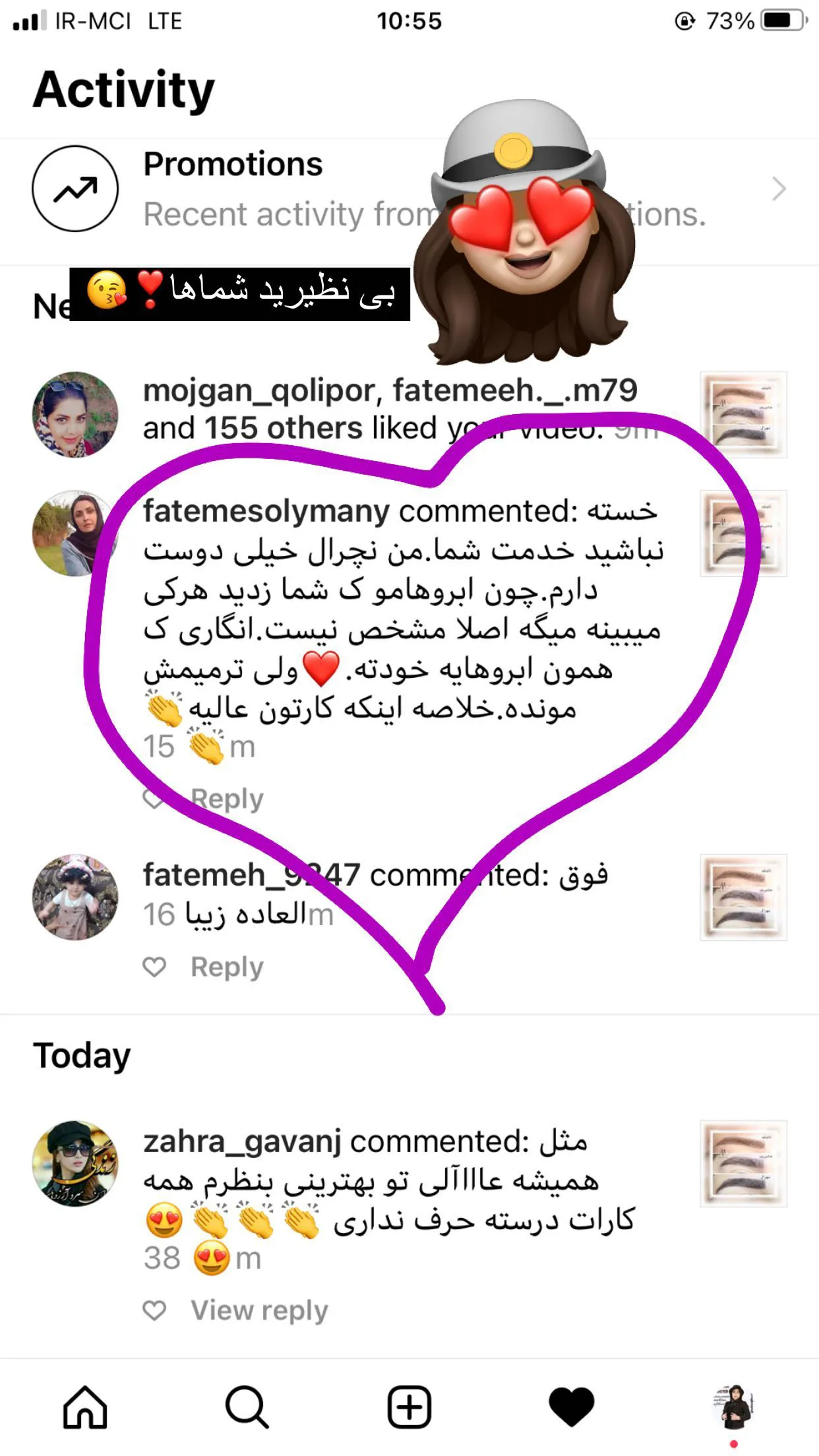
Task: Switch to the Search tab
Action: point(247,1407)
